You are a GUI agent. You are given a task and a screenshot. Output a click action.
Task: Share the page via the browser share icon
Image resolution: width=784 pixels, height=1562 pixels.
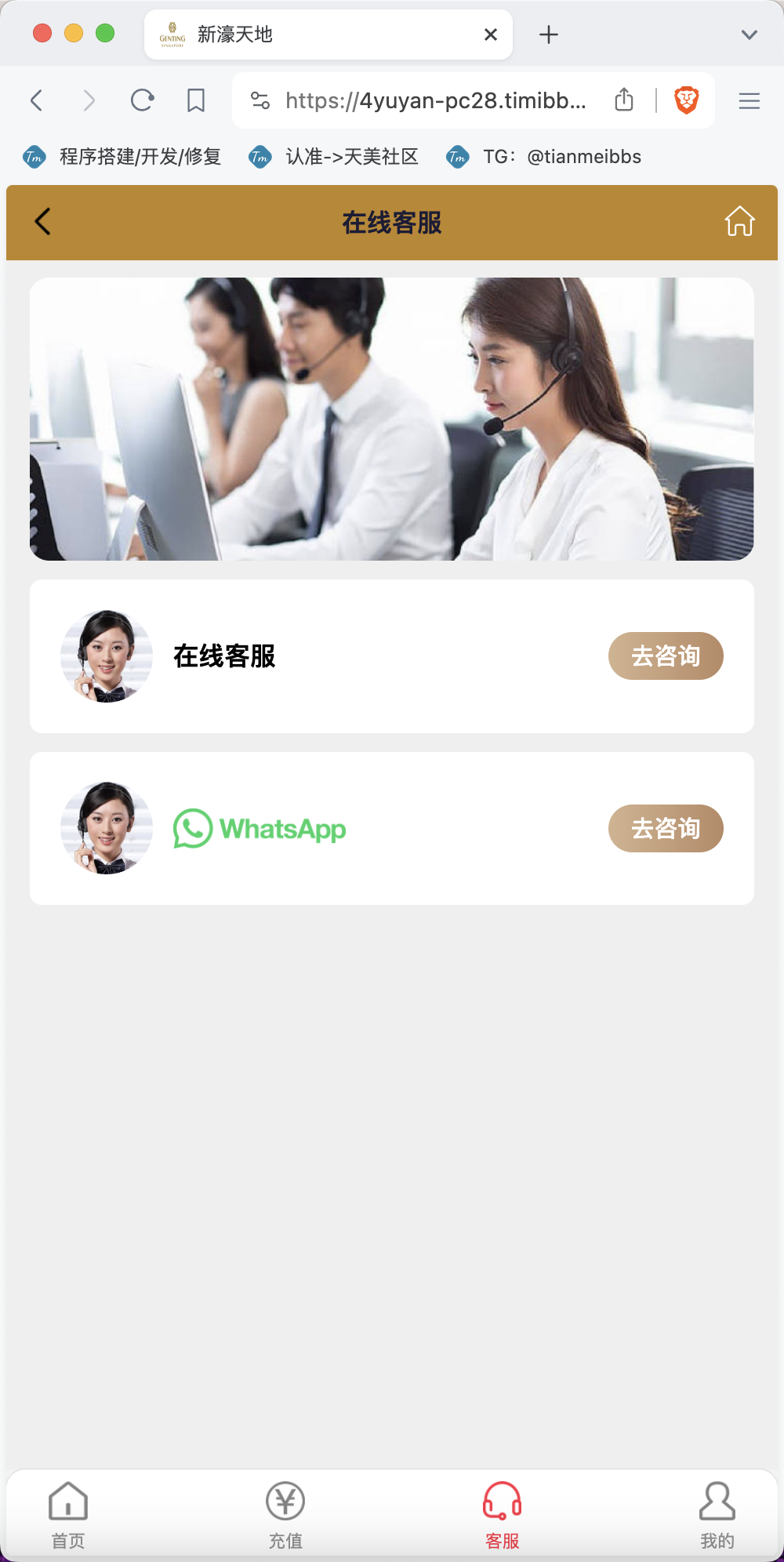tap(624, 100)
